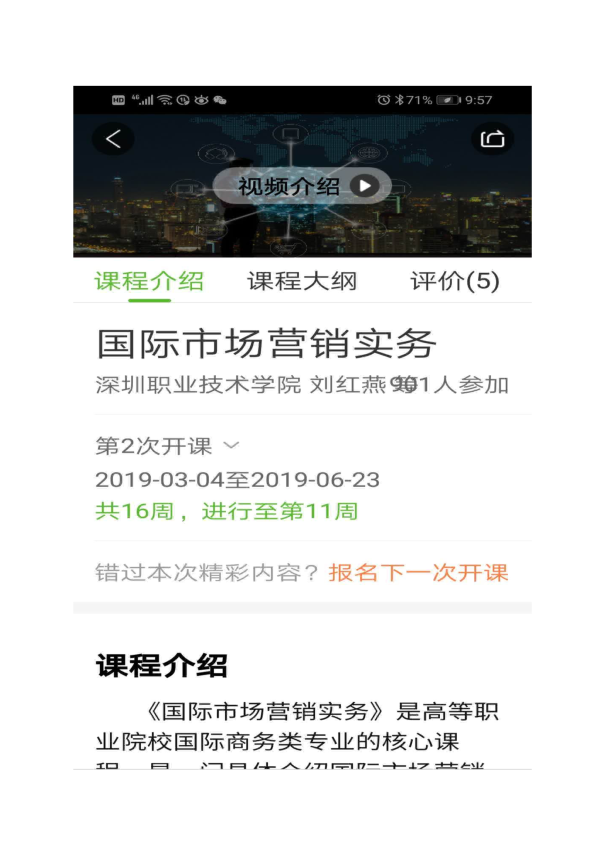Screen dimensions: 600x848
Task: Share this course
Action: pos(492,139)
